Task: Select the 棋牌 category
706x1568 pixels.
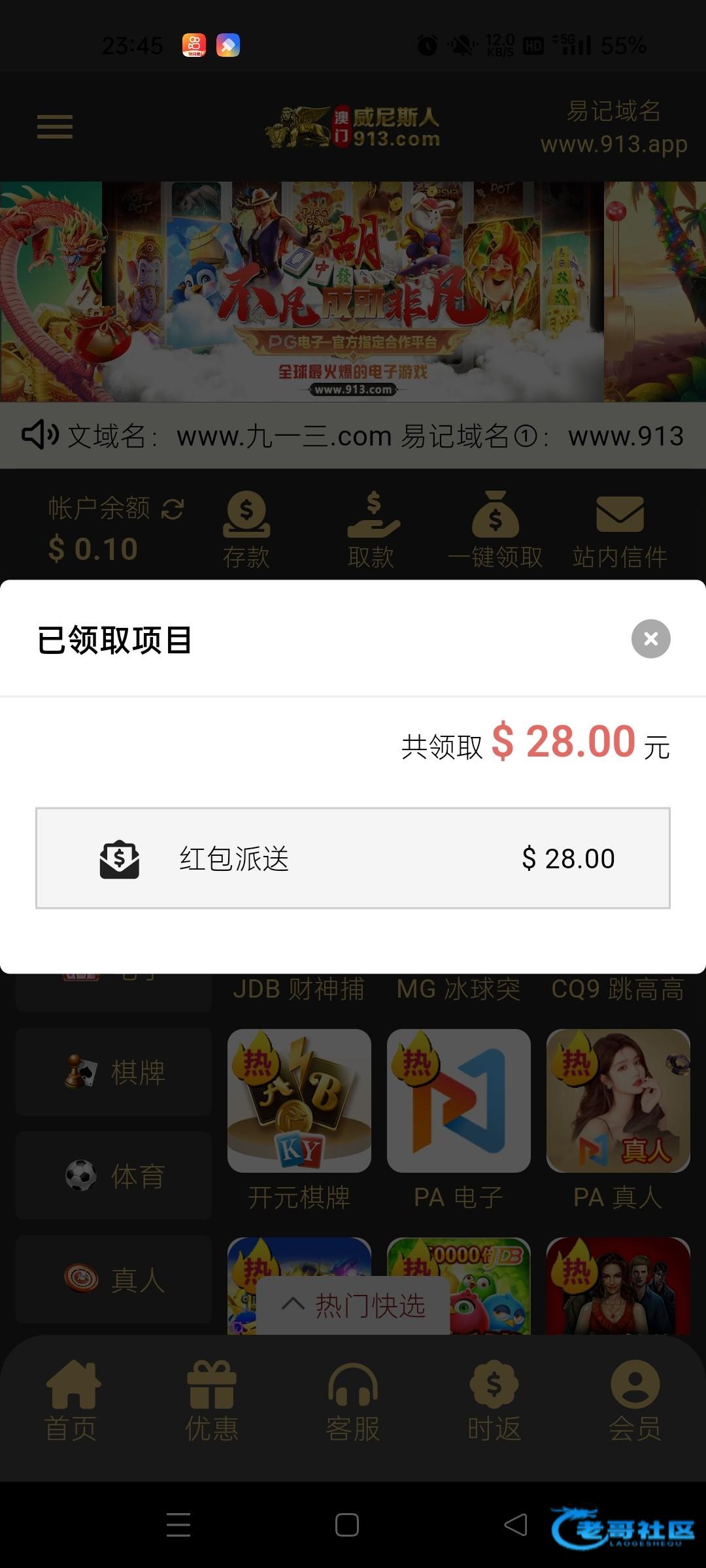Action: (x=114, y=1072)
